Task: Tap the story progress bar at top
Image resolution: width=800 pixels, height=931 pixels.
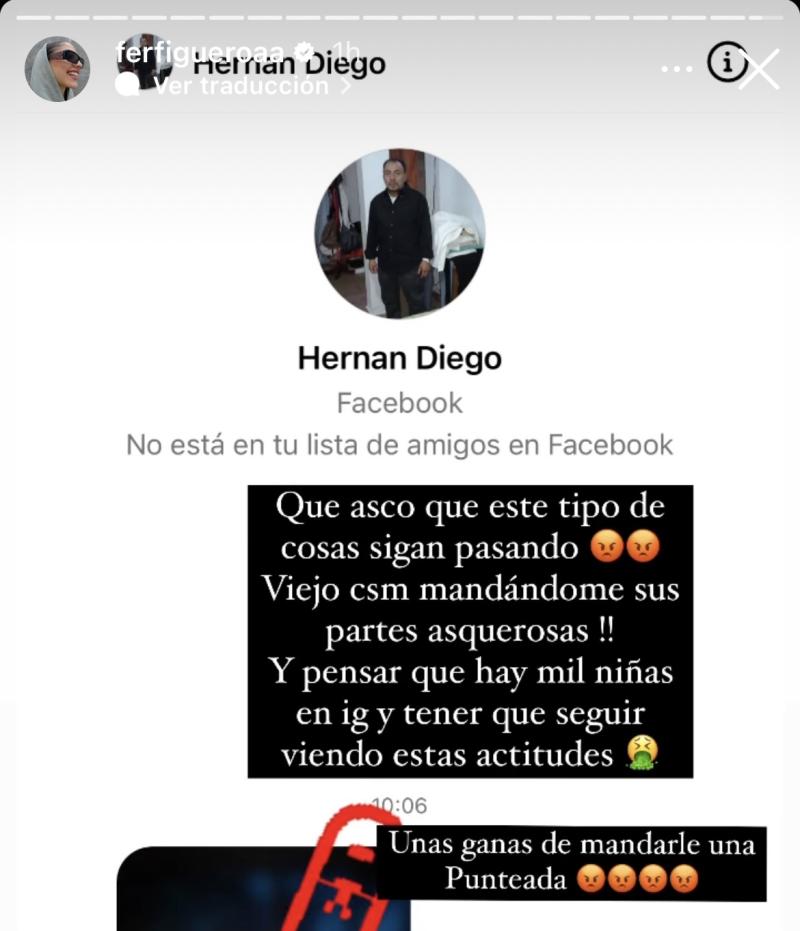Action: click(400, 14)
